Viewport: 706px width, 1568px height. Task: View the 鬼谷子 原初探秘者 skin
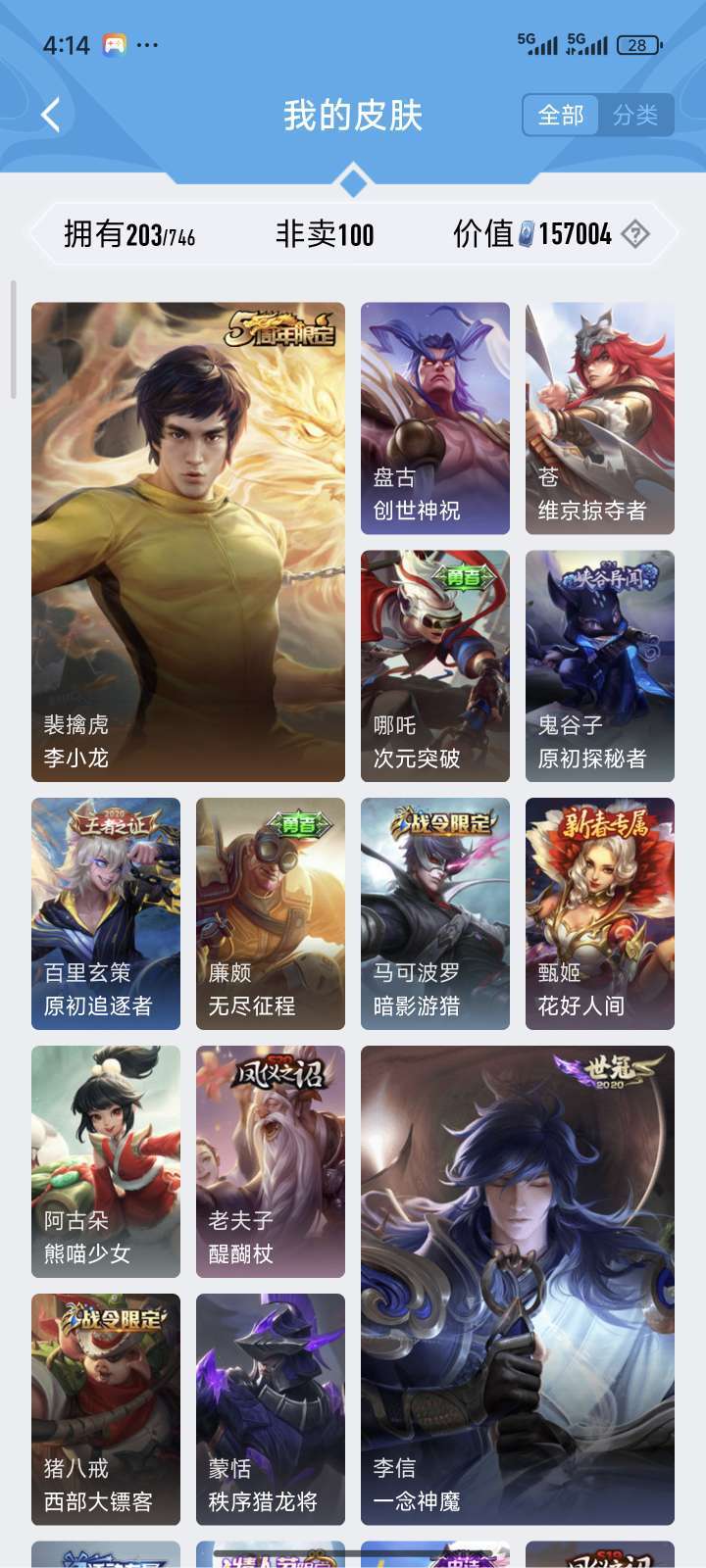pos(599,666)
